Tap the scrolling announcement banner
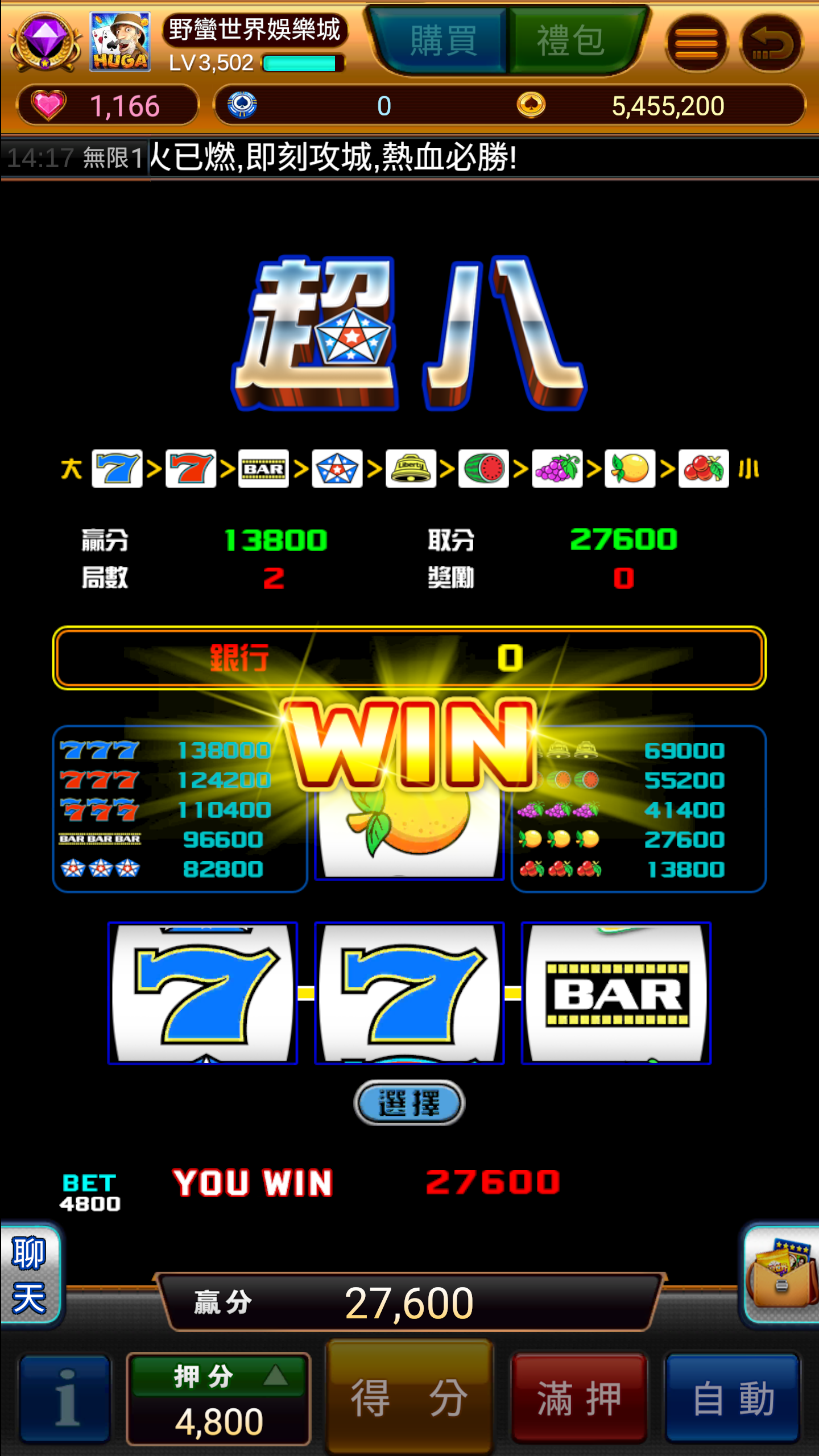Image resolution: width=819 pixels, height=1456 pixels. click(409, 158)
